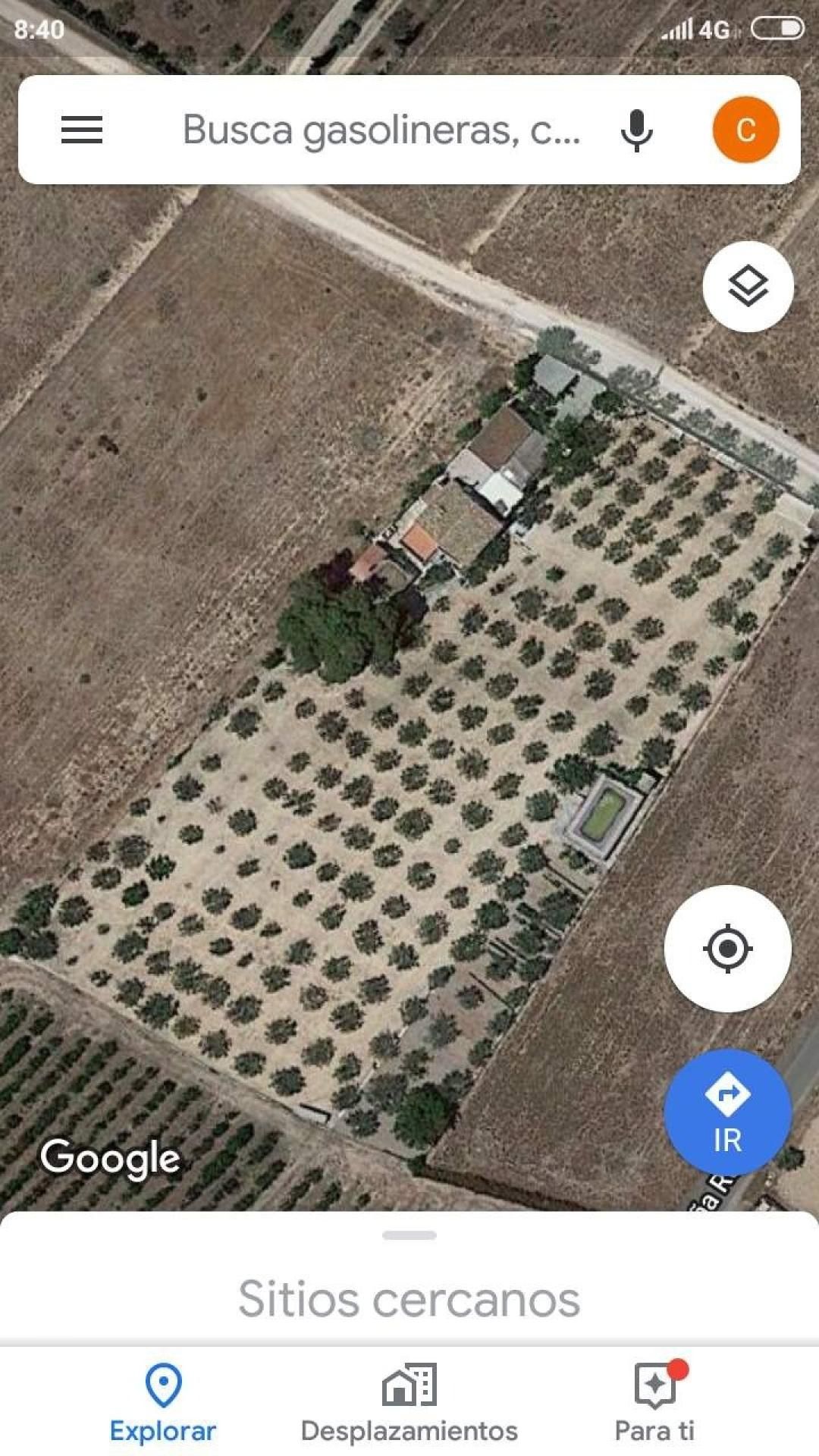
Task: Expand the 'Sitios cercanos' sheet handle
Action: [x=409, y=1235]
